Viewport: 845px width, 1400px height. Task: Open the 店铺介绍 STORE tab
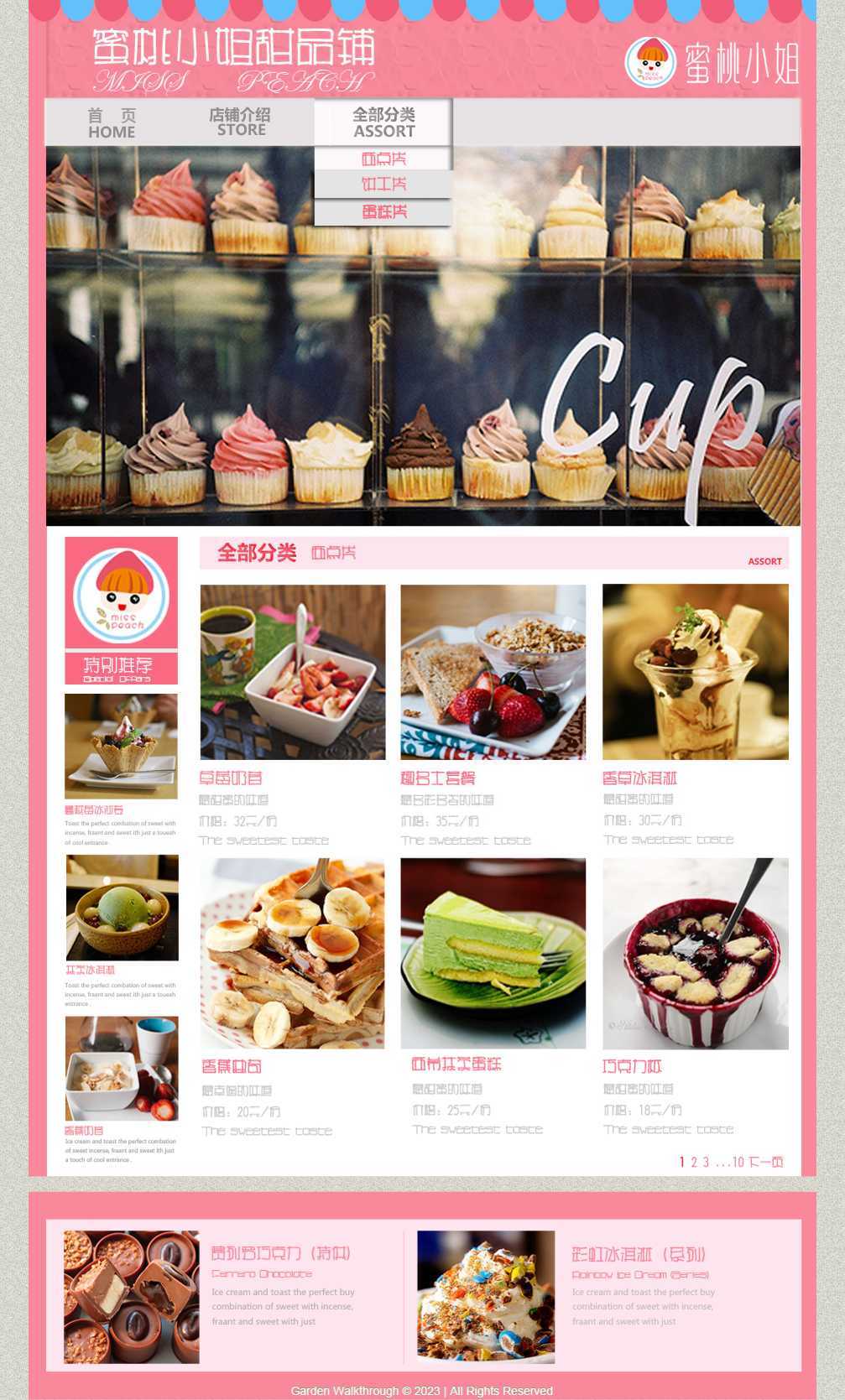click(x=240, y=122)
